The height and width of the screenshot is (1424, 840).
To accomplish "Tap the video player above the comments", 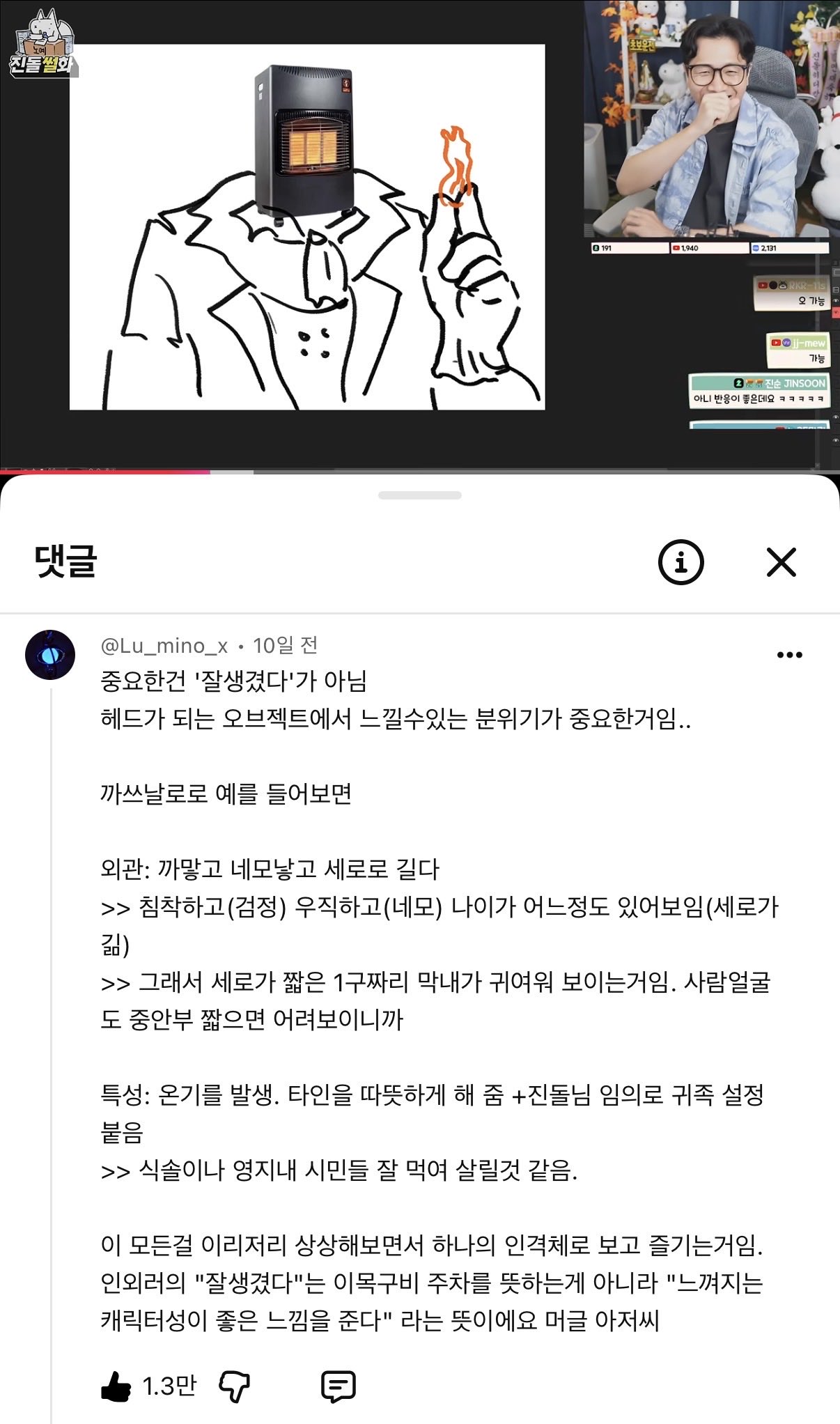I will [x=420, y=234].
